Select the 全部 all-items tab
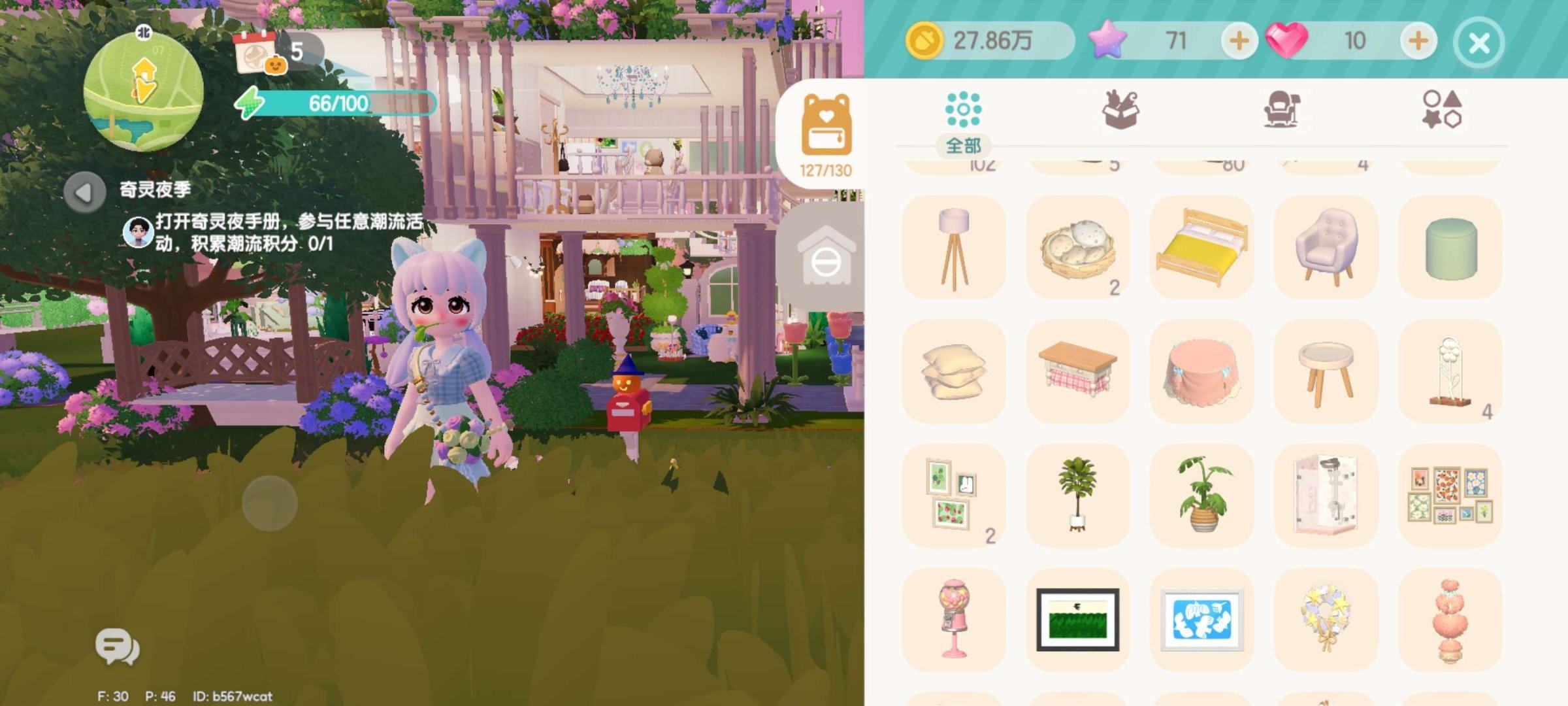Image resolution: width=1568 pixels, height=706 pixels. tap(963, 122)
